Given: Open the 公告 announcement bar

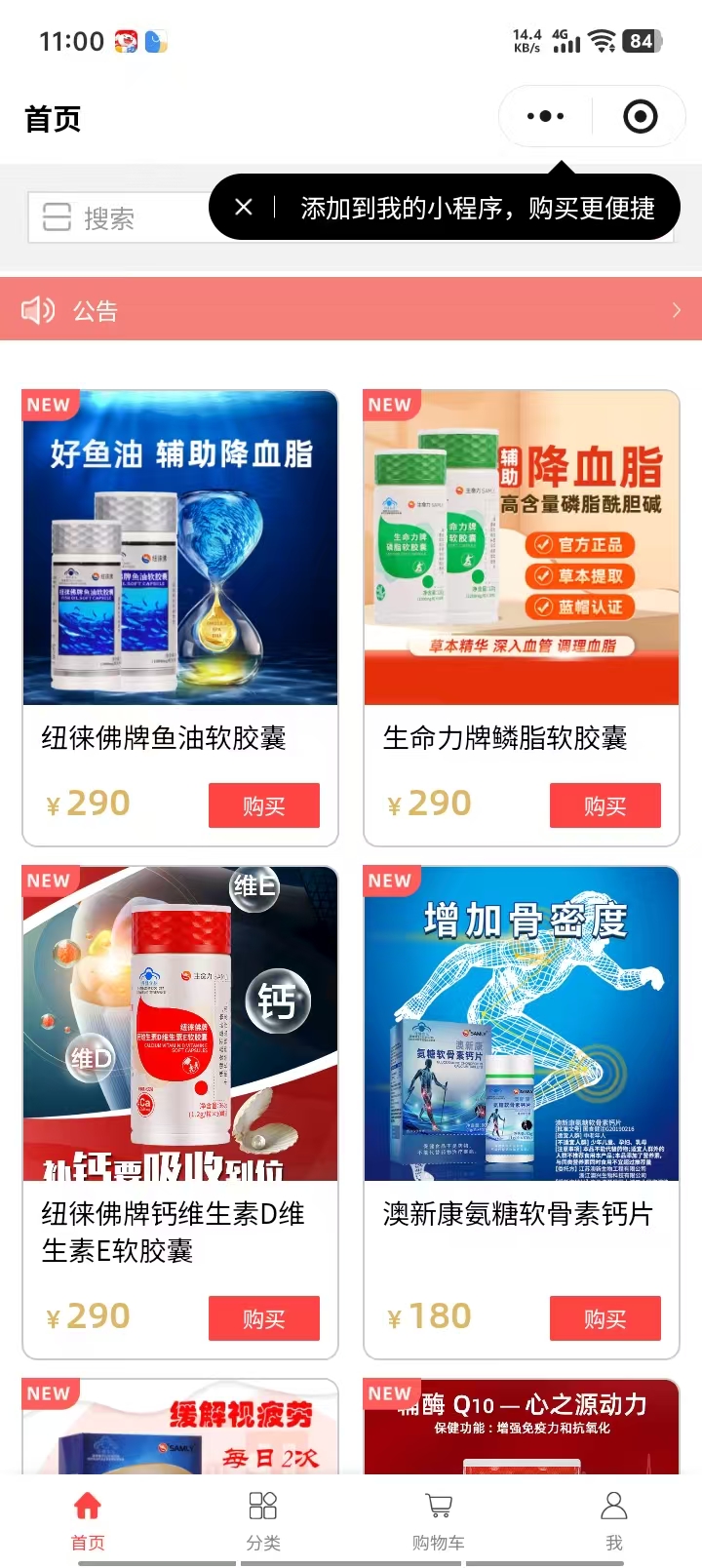Looking at the screenshot, I should 351,310.
